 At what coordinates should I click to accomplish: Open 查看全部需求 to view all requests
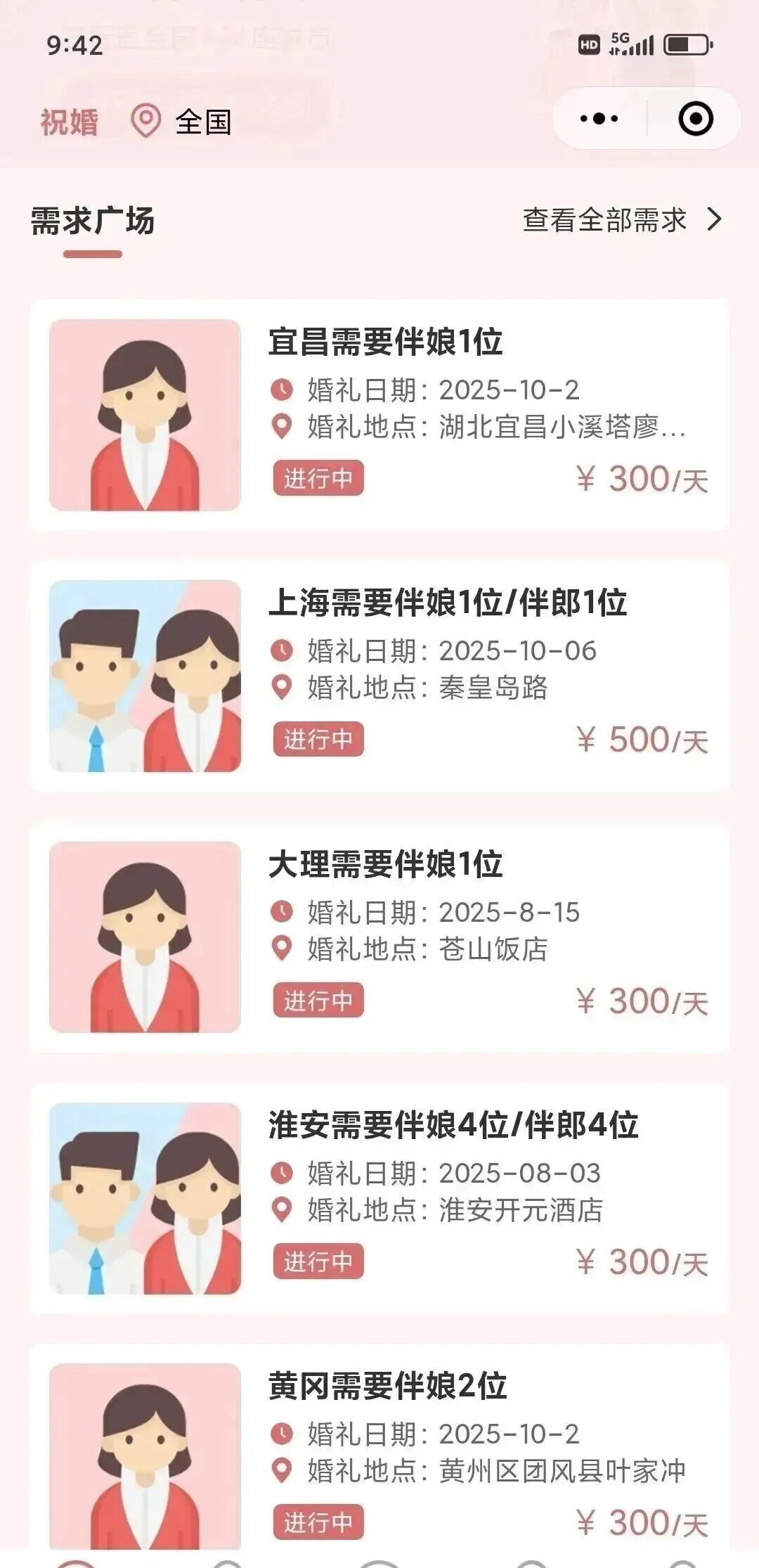(x=621, y=220)
